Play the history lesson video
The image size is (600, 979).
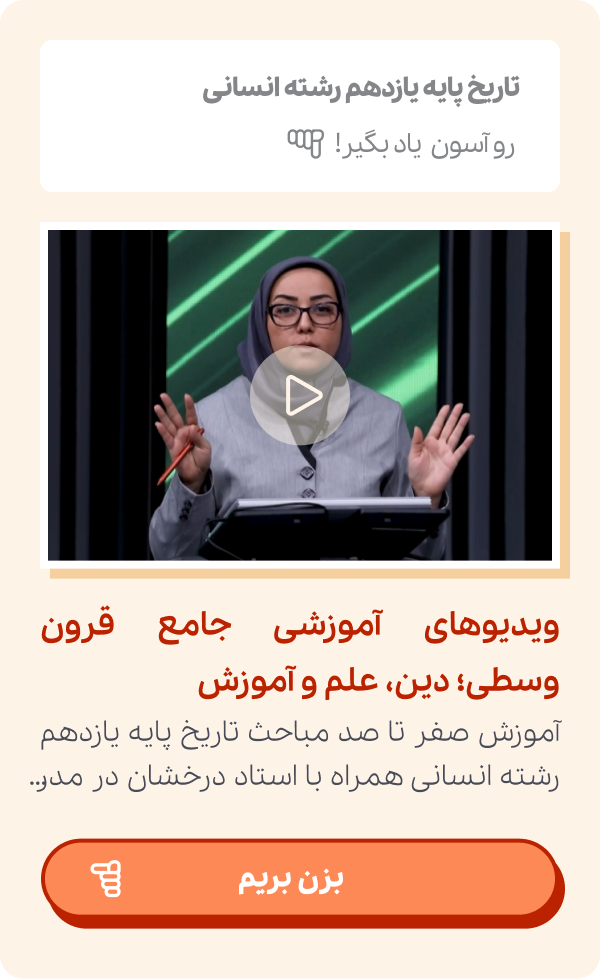point(300,396)
